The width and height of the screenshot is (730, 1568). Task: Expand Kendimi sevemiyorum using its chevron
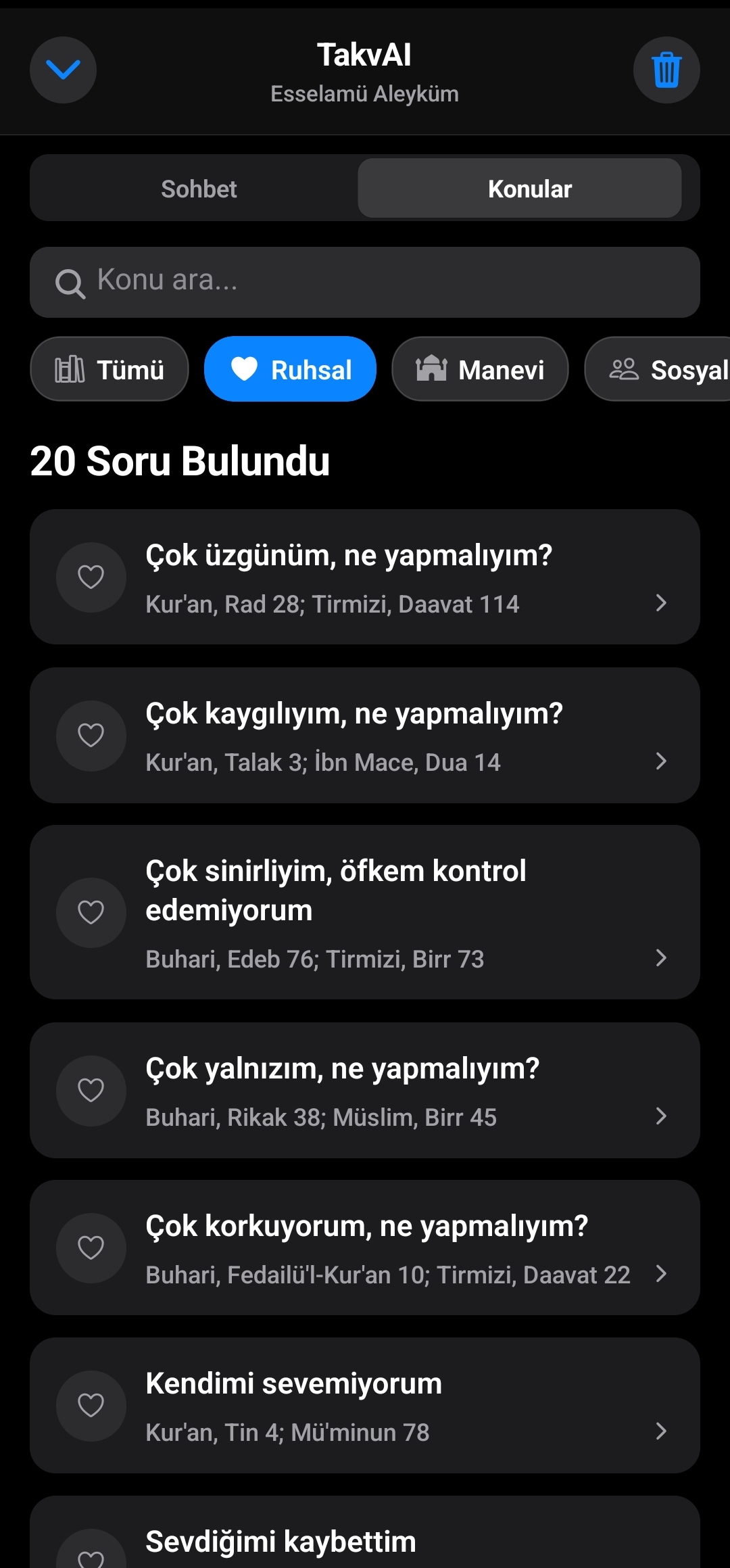pyautogui.click(x=661, y=1431)
